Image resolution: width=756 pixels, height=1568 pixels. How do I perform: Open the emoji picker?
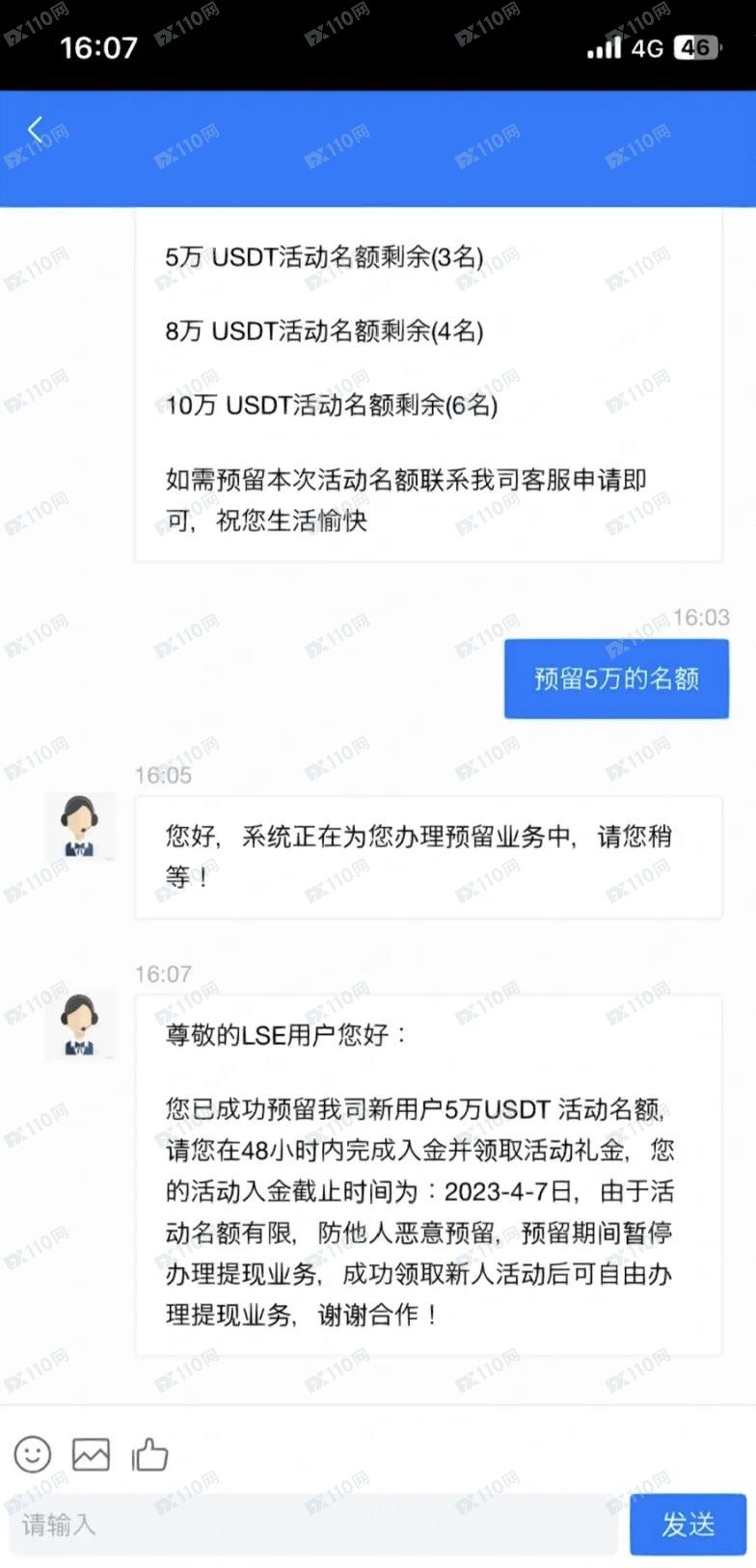pos(33,1453)
